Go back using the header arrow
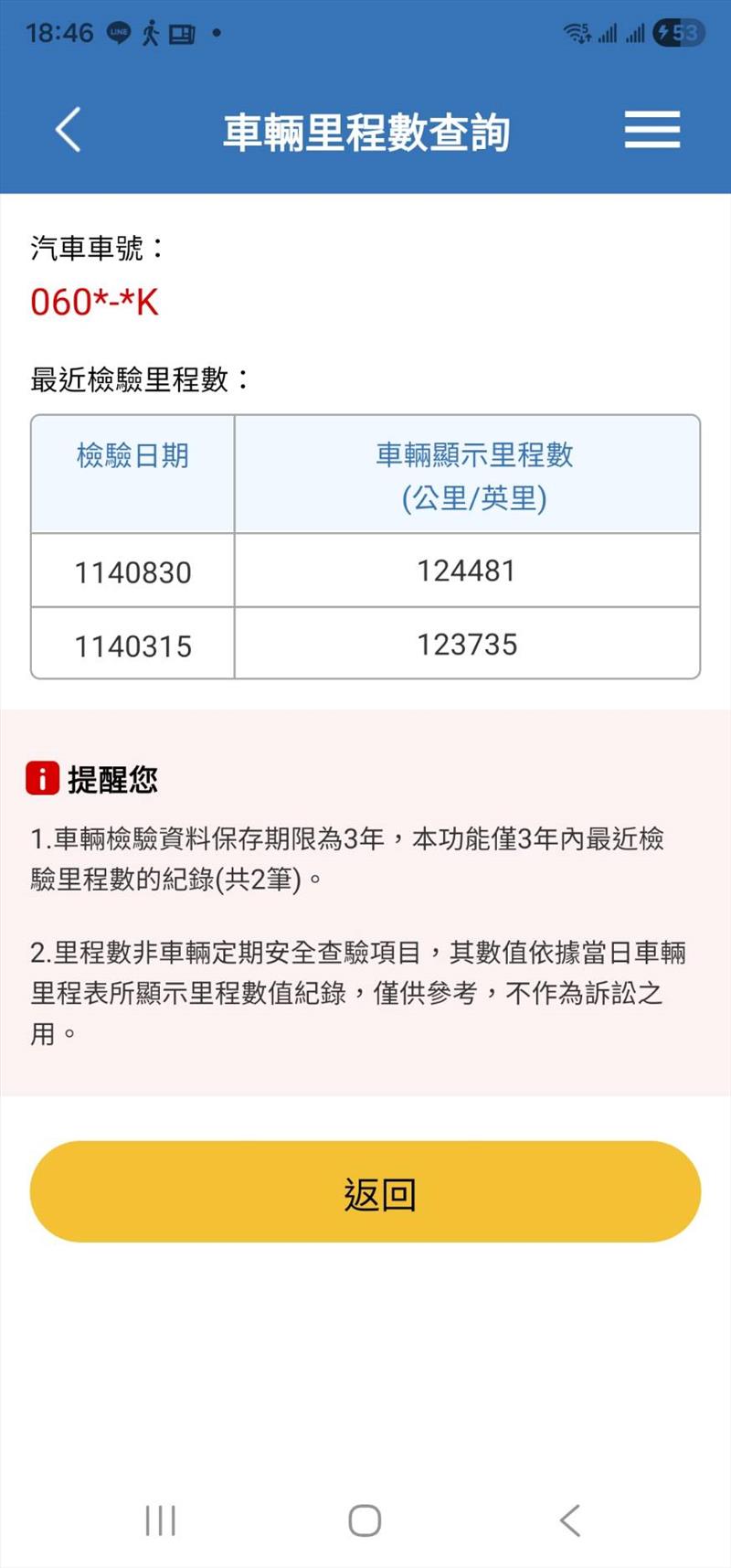731x1568 pixels. pos(69,130)
